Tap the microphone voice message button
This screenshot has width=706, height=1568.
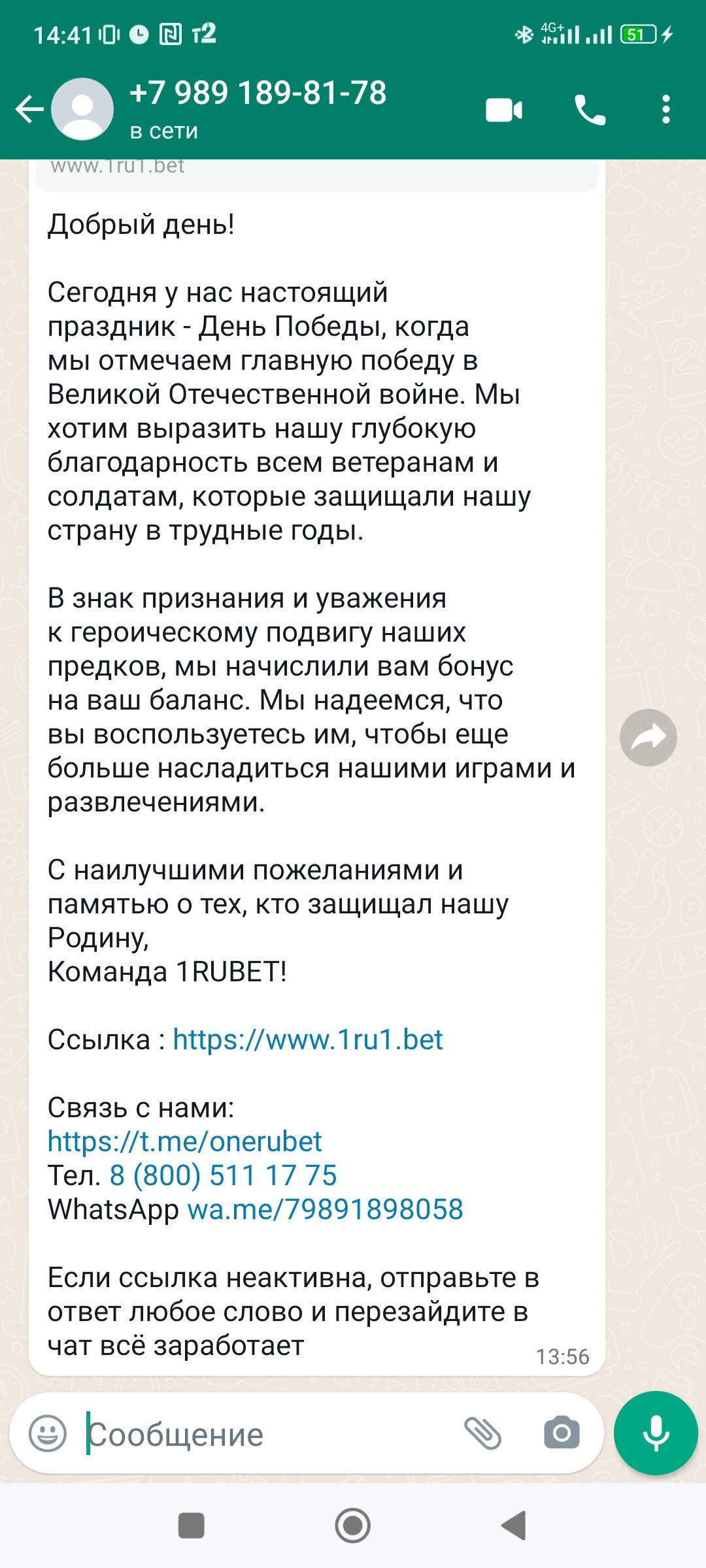point(656,1433)
